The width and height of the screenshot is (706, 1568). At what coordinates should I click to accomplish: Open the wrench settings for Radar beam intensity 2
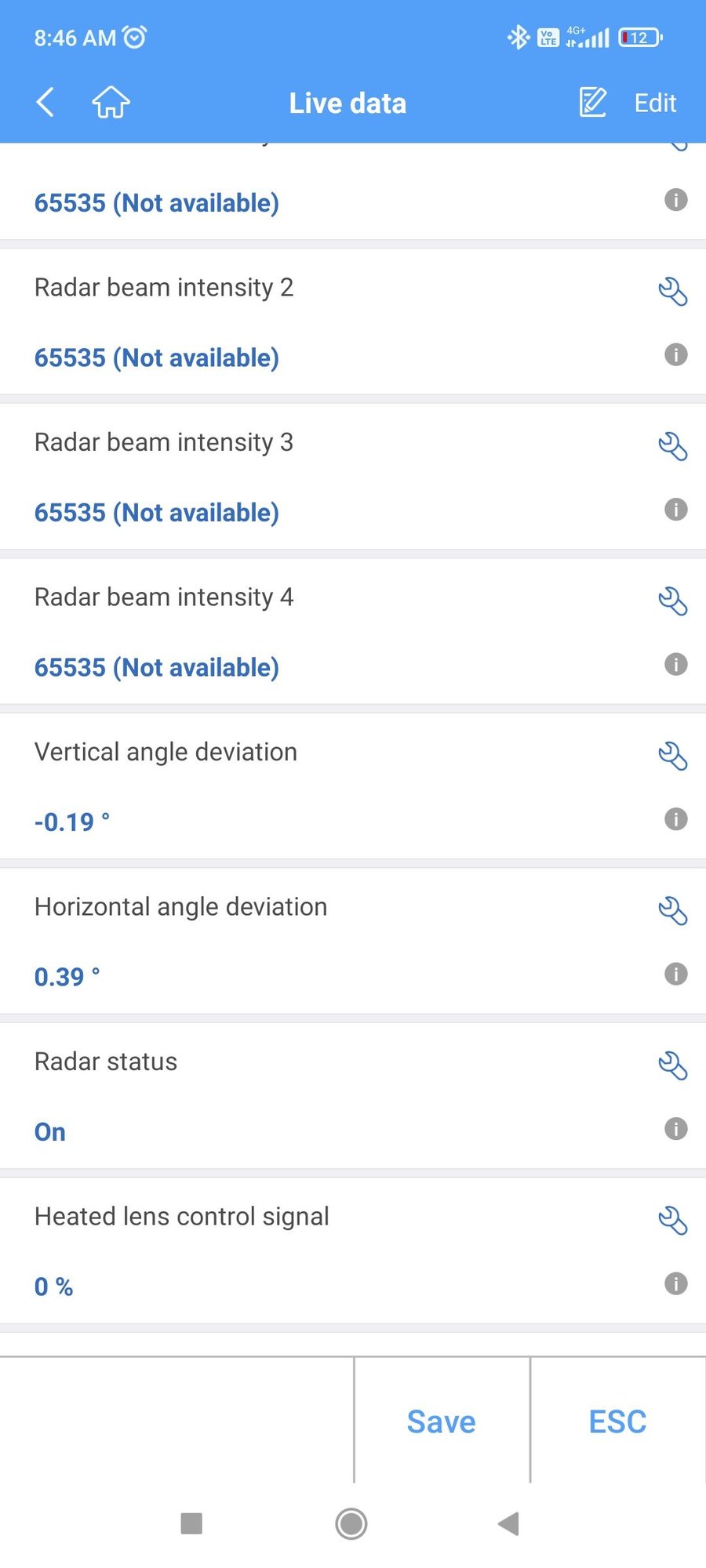pyautogui.click(x=673, y=292)
